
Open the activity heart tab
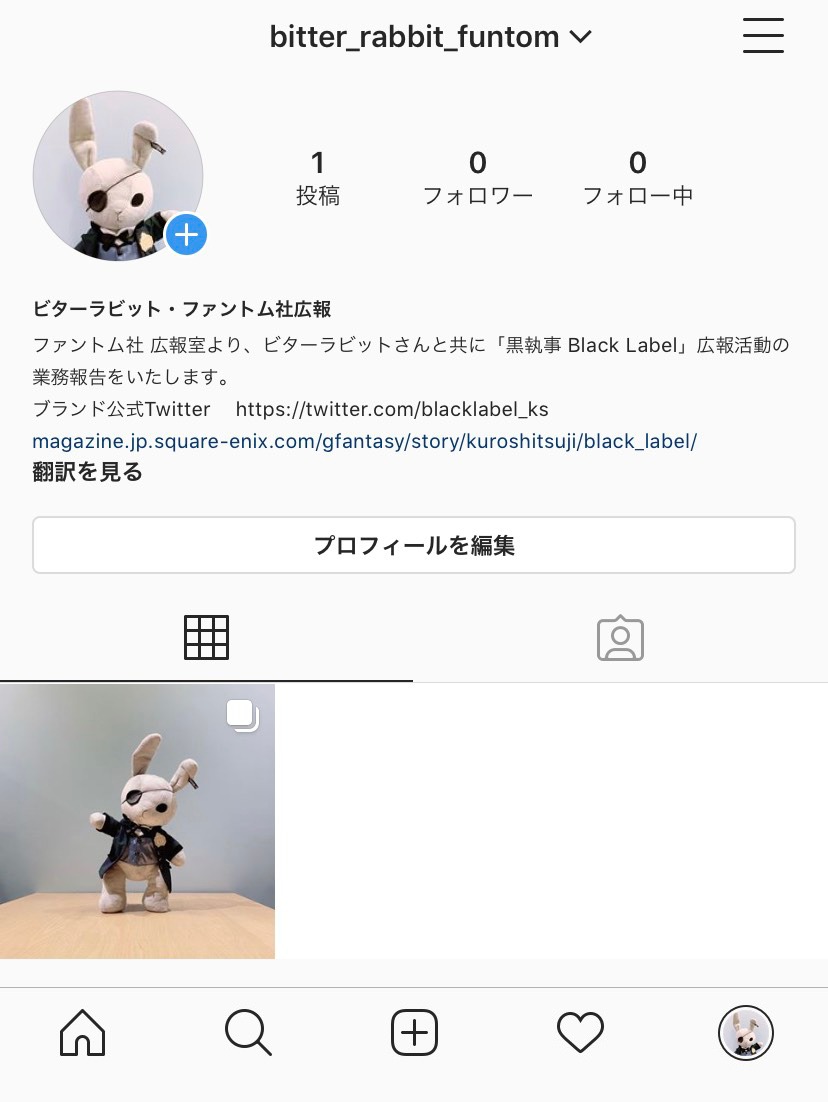pos(580,1032)
